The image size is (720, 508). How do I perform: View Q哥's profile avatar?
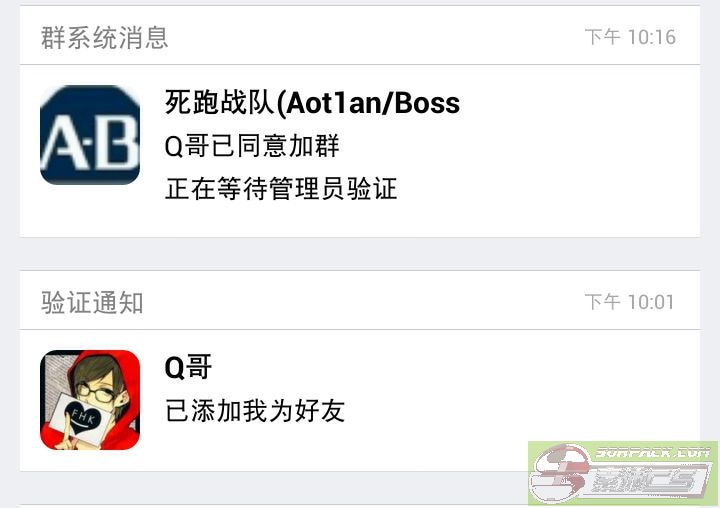pos(90,400)
